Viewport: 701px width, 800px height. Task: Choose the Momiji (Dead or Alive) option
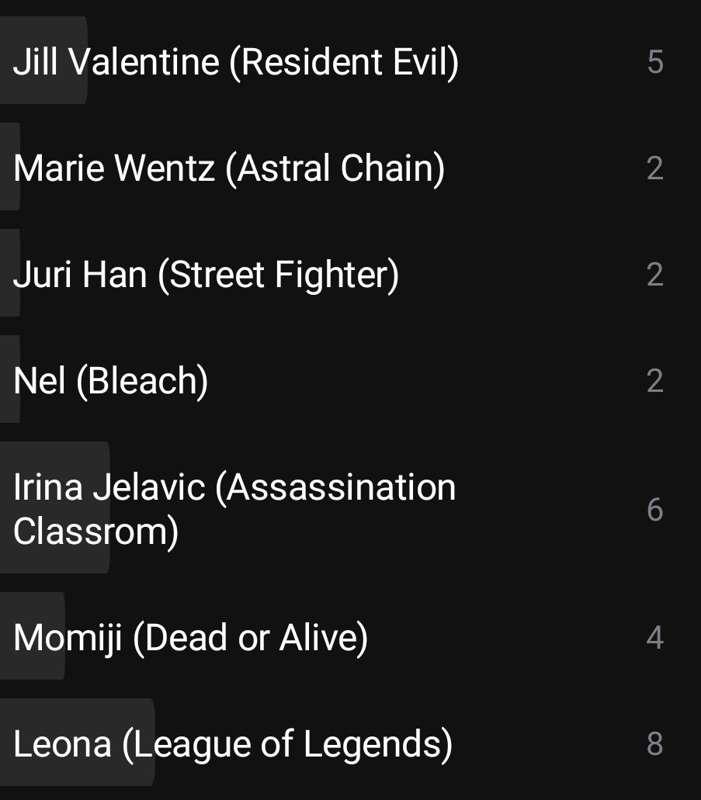tap(190, 637)
